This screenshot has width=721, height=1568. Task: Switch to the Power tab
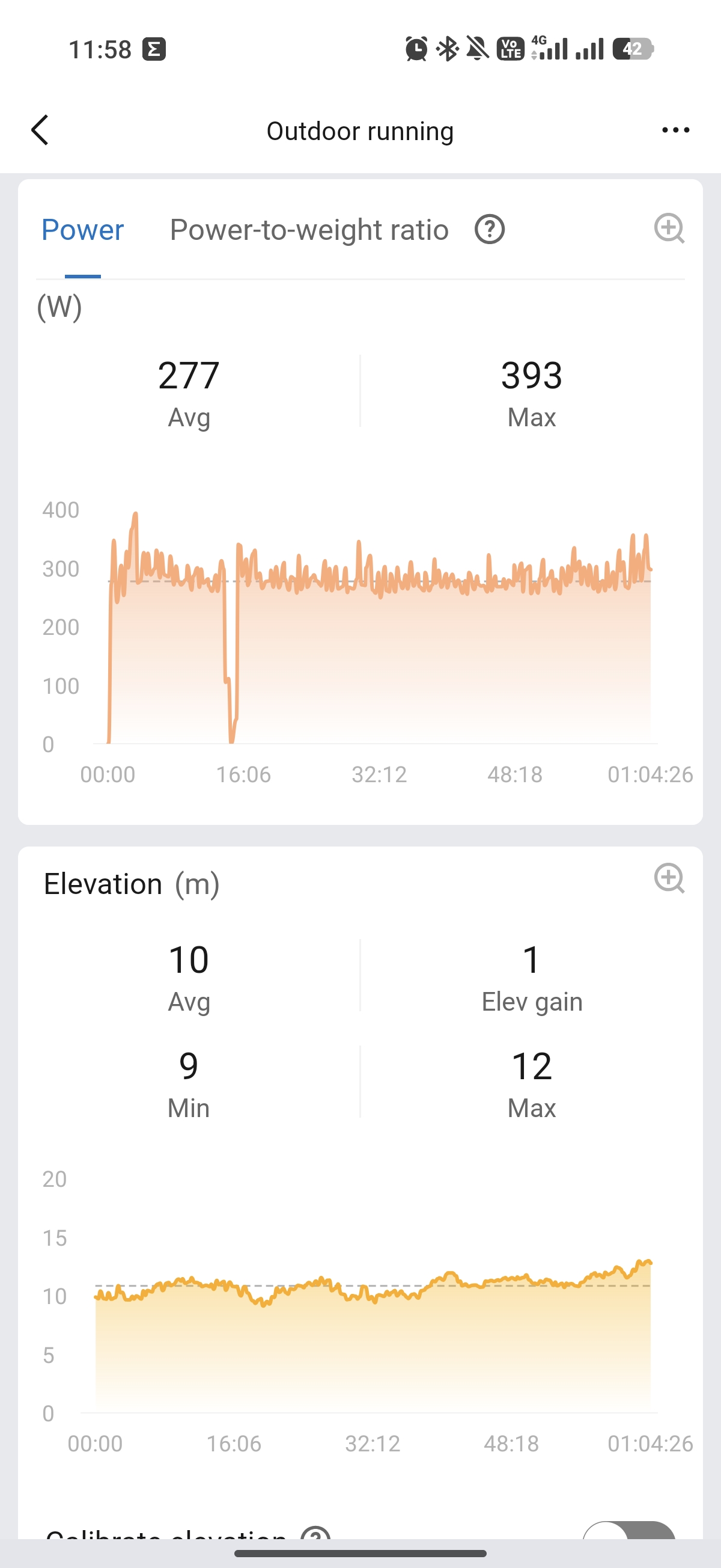pos(83,230)
